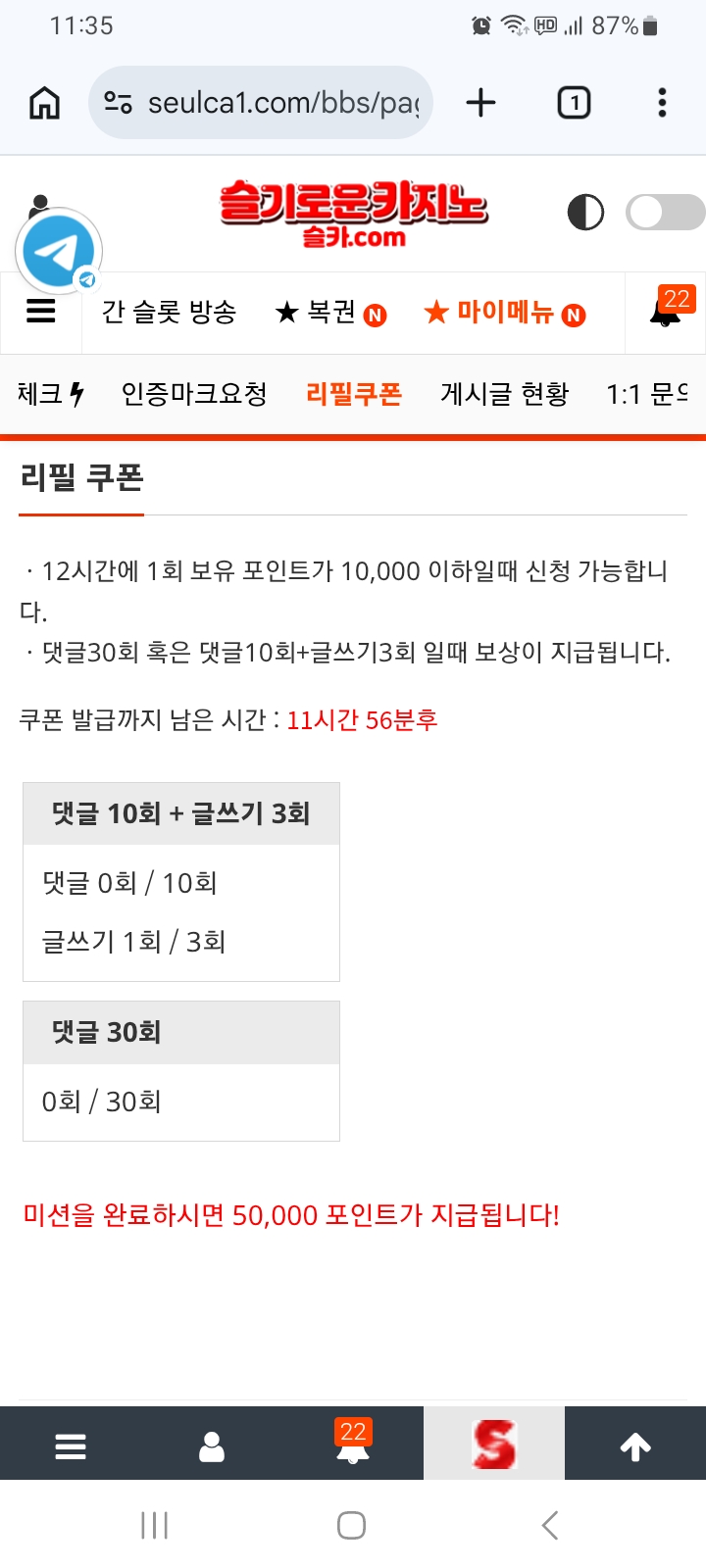Viewport: 706px width, 1568px height.
Task: Open the tab switcher
Action: point(574,103)
